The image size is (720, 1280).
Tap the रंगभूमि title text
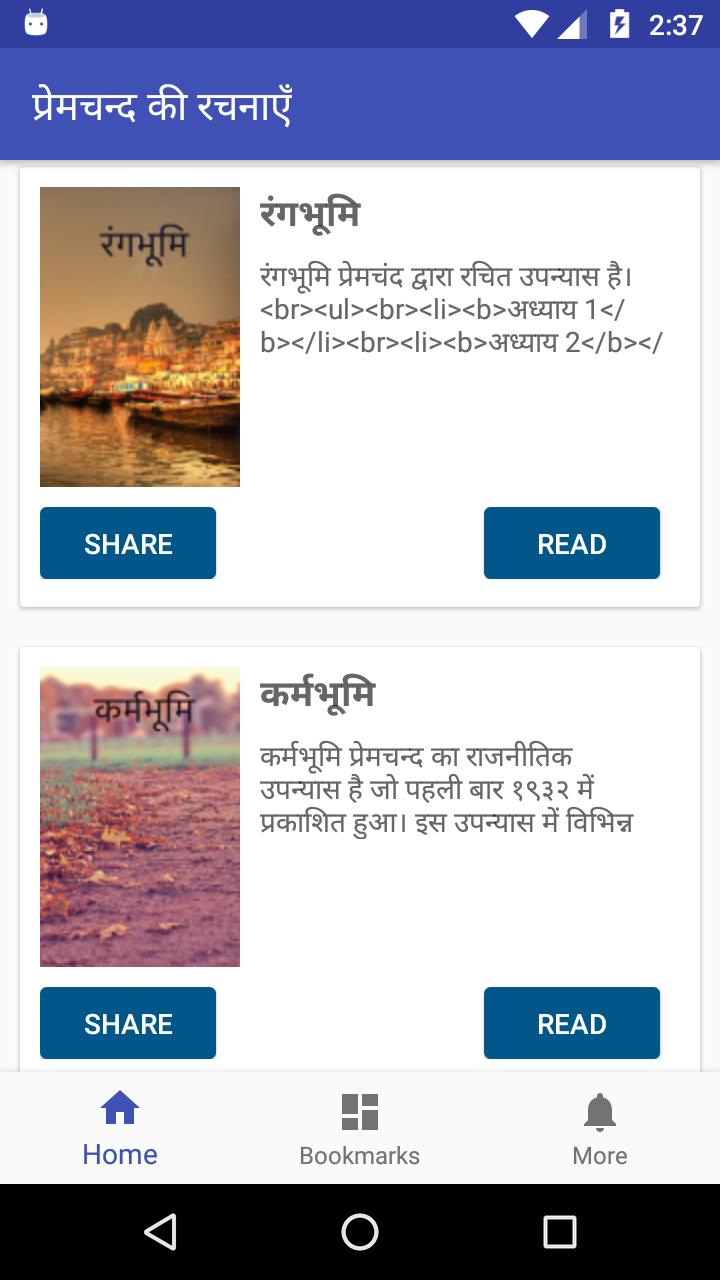(x=311, y=213)
